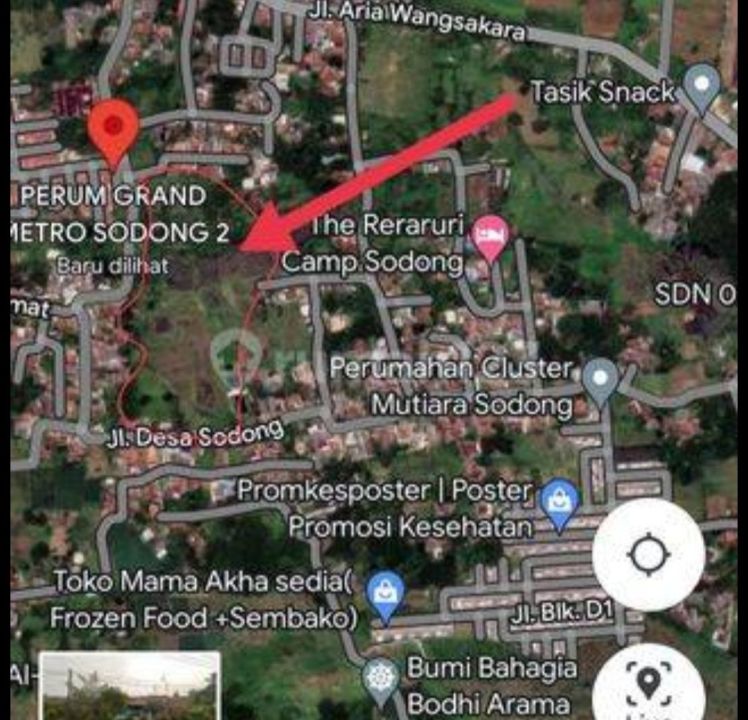The image size is (748, 720).
Task: Open the Live View button
Action: point(648,686)
